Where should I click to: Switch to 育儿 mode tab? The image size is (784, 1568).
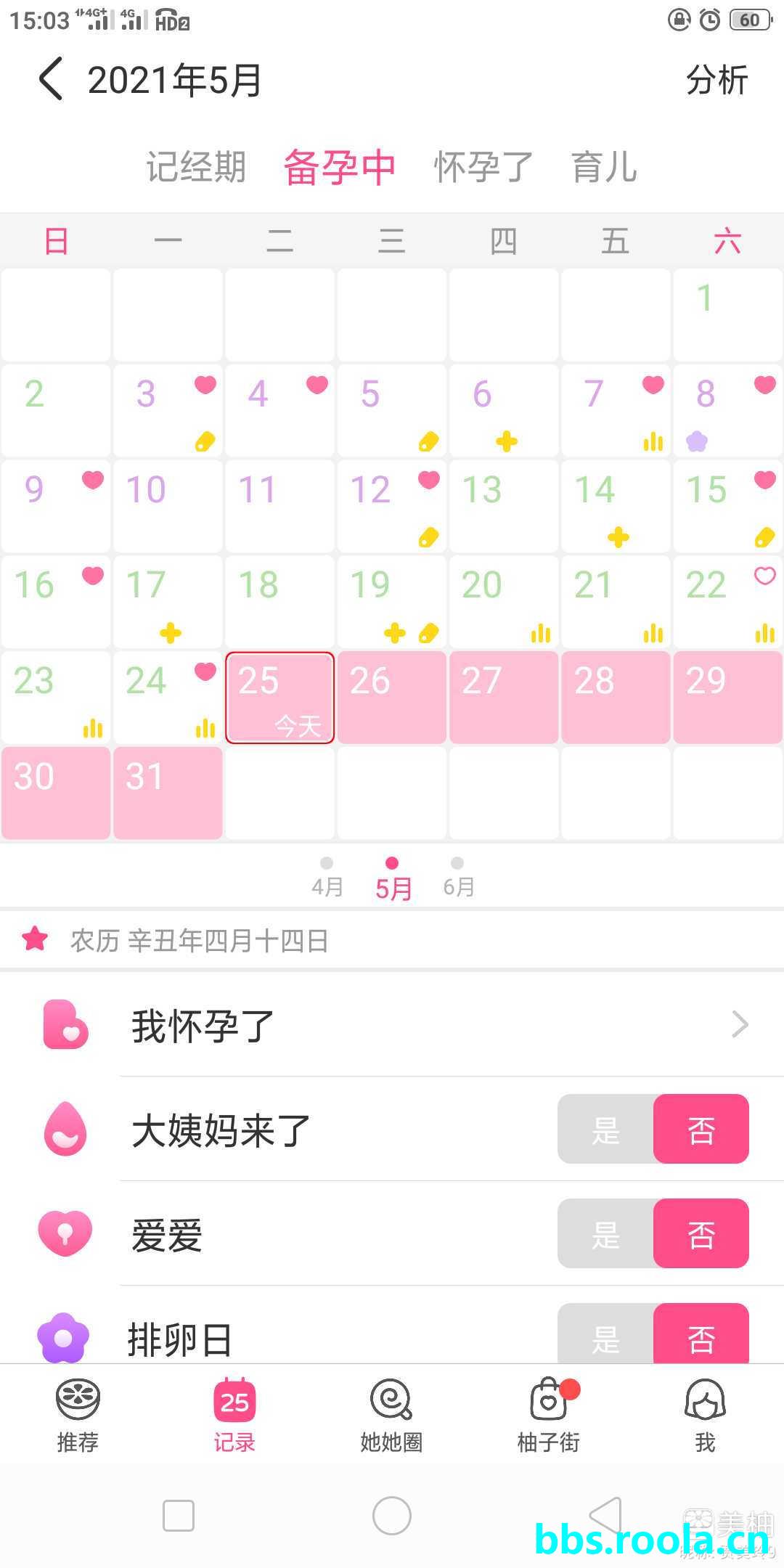click(604, 168)
